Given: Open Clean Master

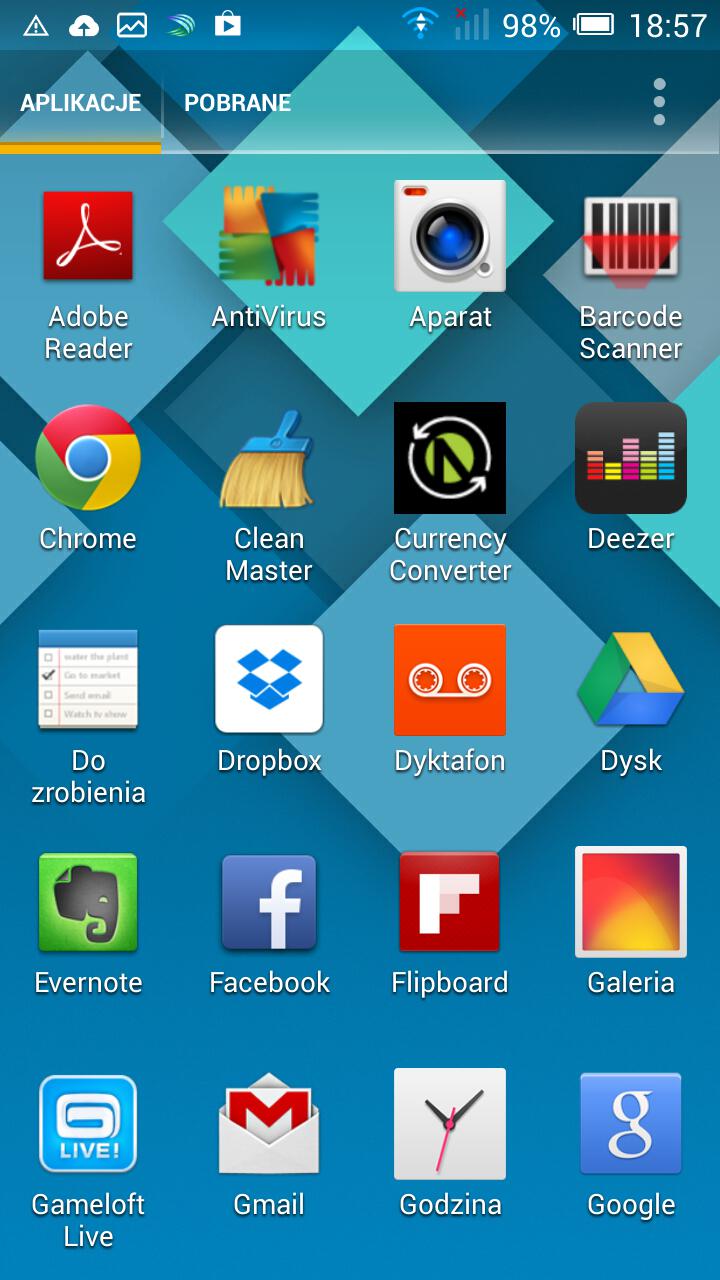Looking at the screenshot, I should point(269,458).
